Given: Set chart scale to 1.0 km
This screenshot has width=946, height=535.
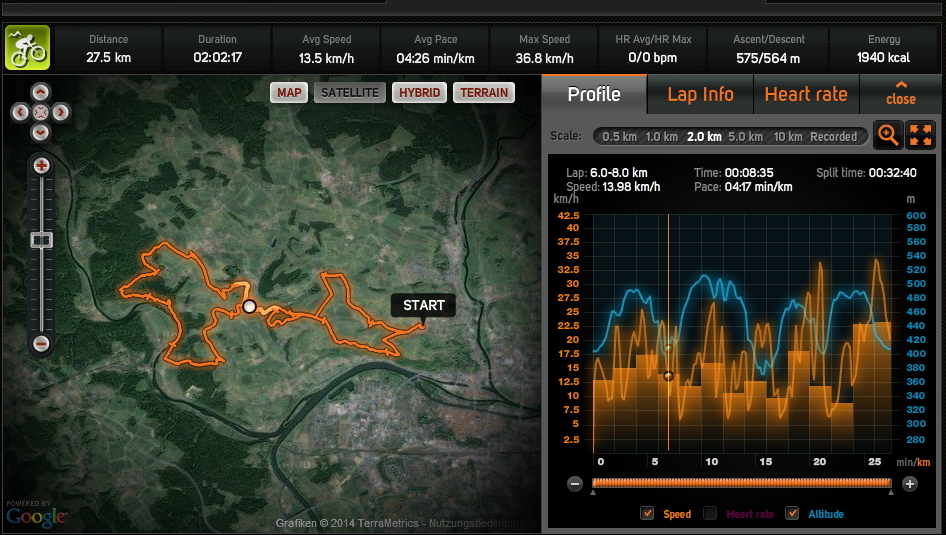Looking at the screenshot, I should [x=662, y=137].
